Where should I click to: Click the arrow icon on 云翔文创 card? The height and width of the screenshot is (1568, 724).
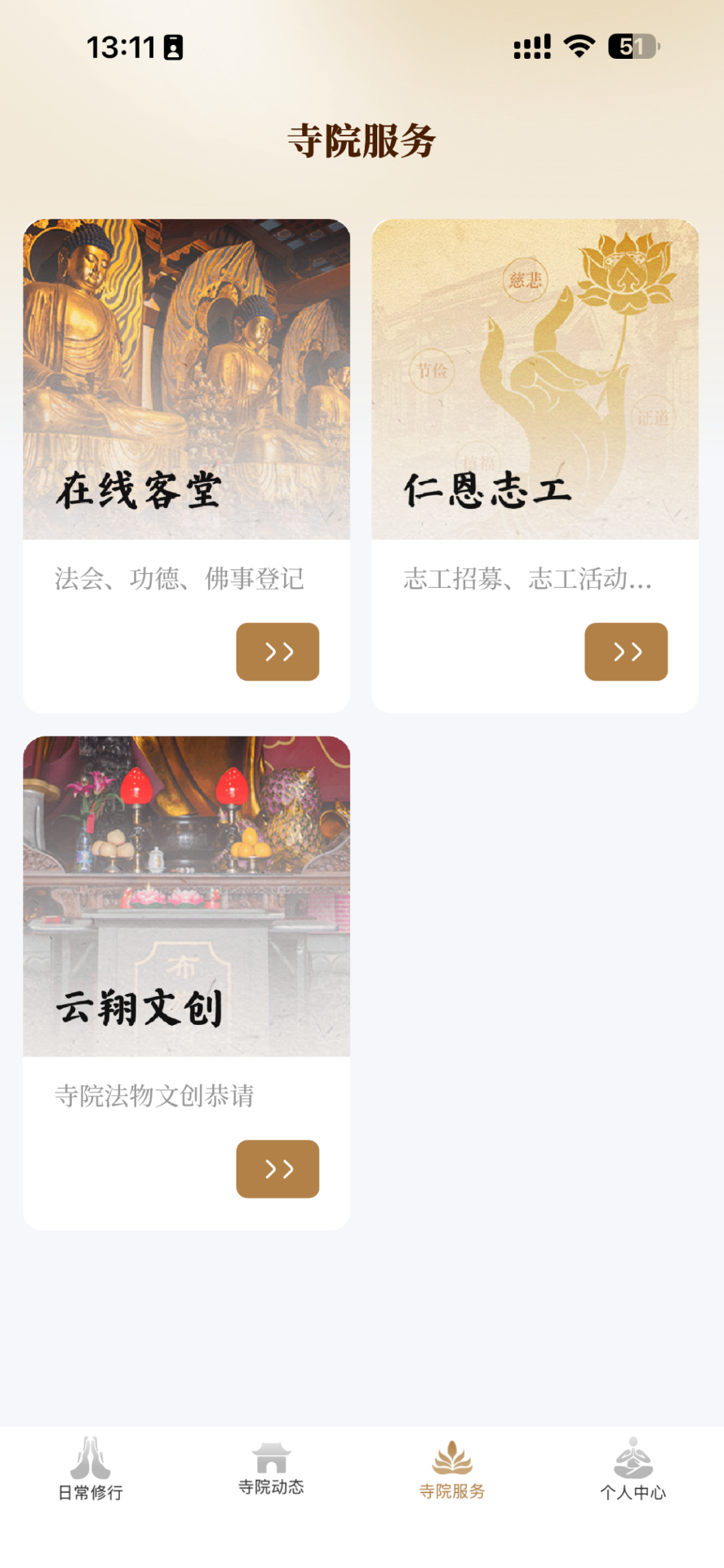[278, 1169]
